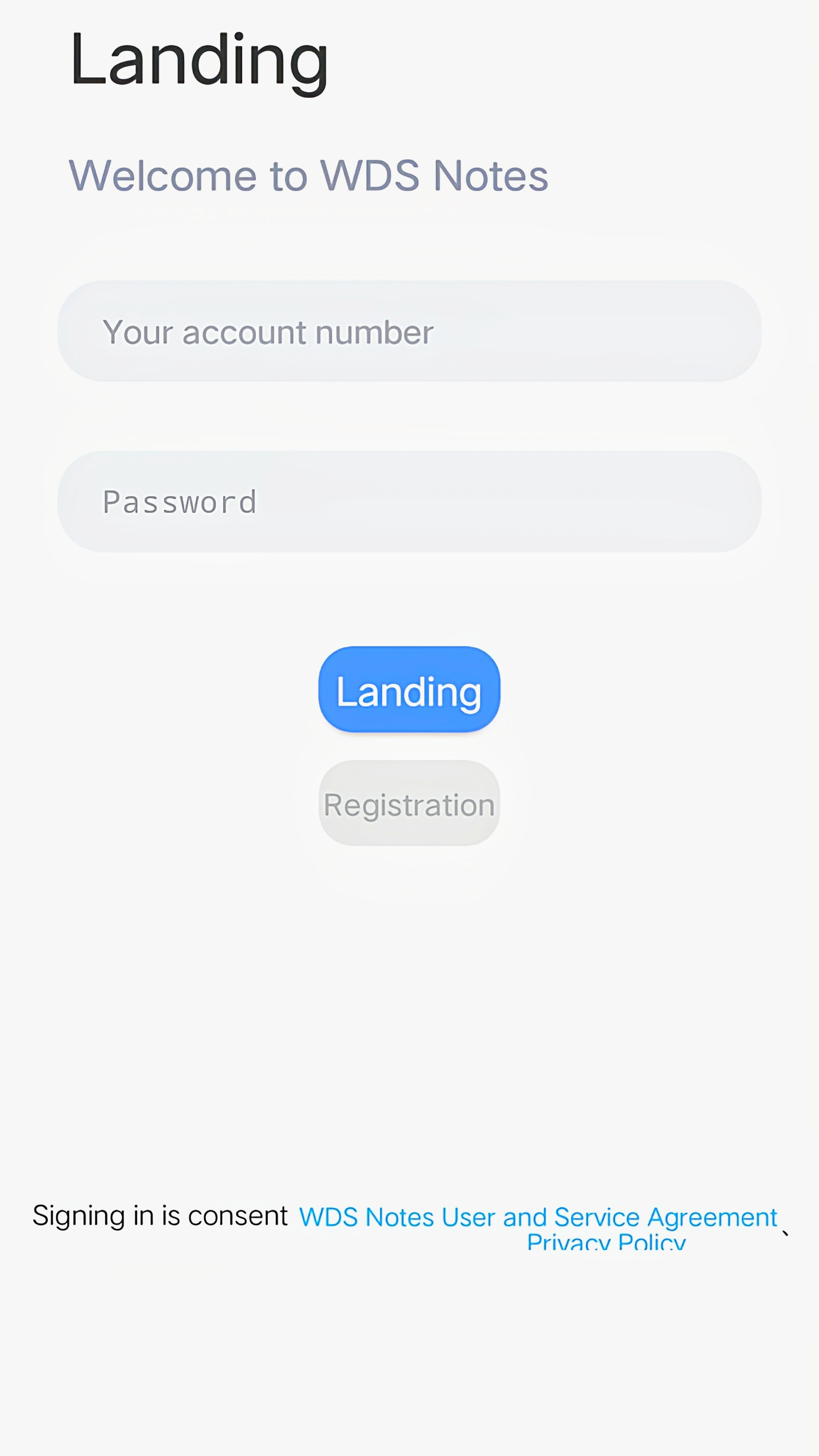Viewport: 819px width, 1456px height.
Task: View the Privacy Policy link
Action: click(x=606, y=1242)
